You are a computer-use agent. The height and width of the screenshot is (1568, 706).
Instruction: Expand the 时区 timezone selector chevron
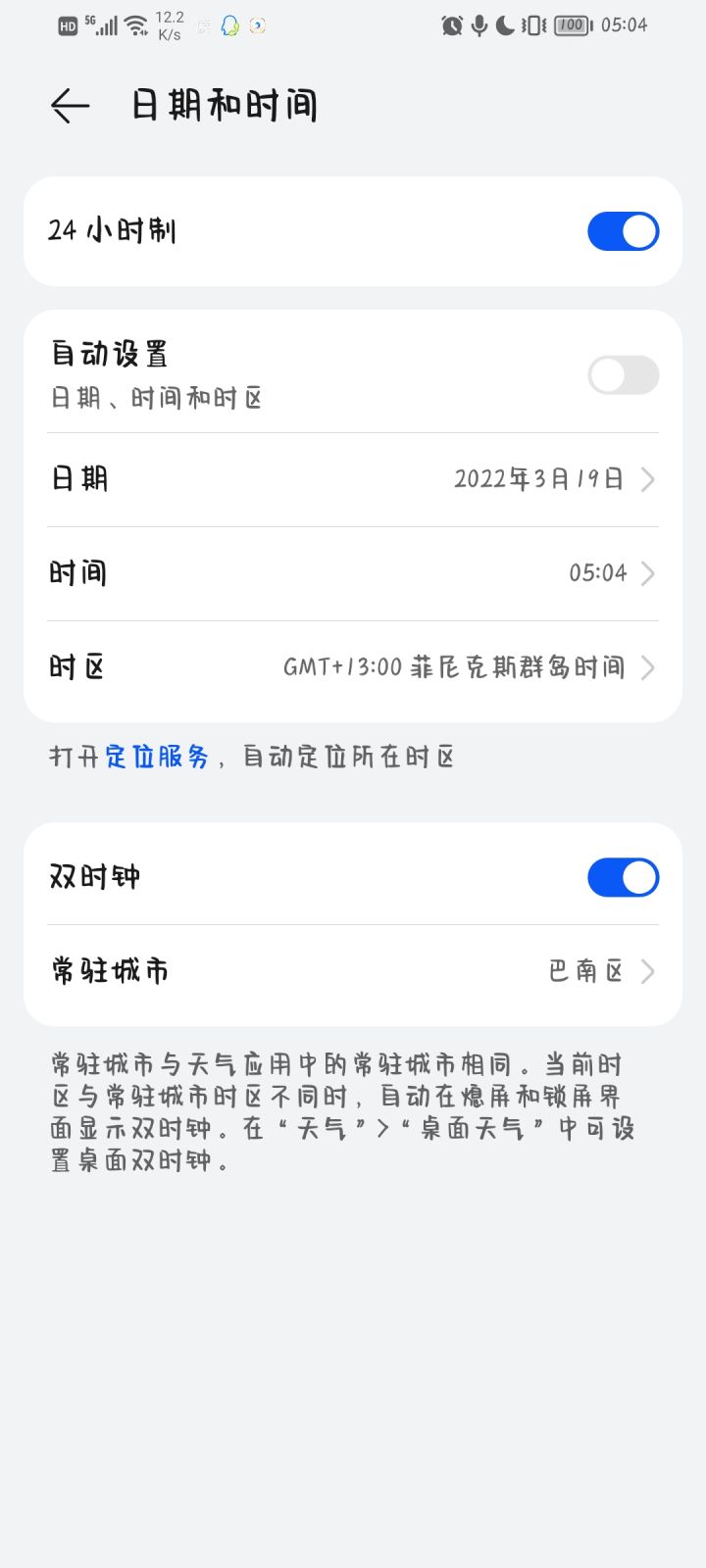pyautogui.click(x=647, y=667)
